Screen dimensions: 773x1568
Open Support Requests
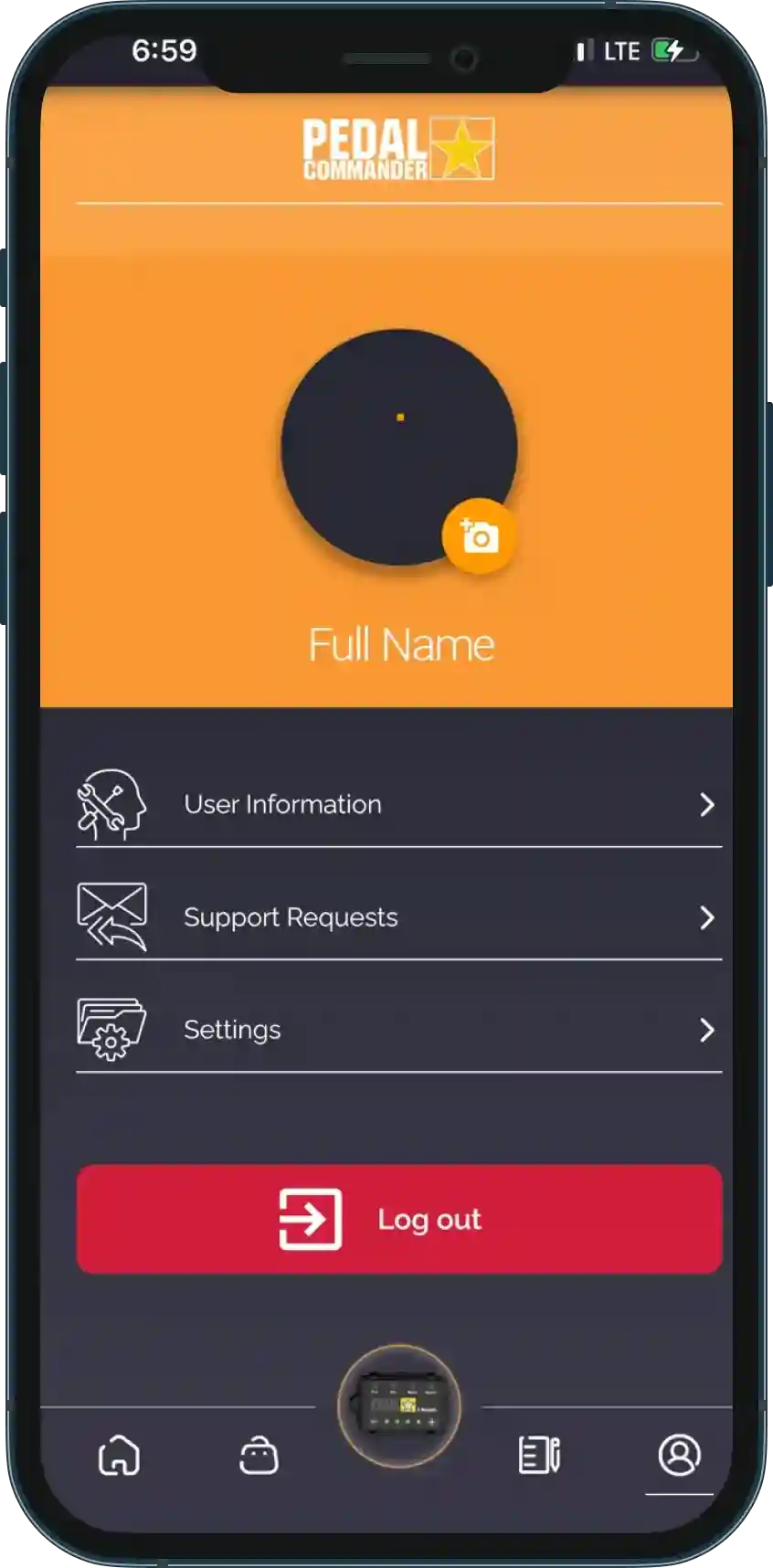click(398, 917)
